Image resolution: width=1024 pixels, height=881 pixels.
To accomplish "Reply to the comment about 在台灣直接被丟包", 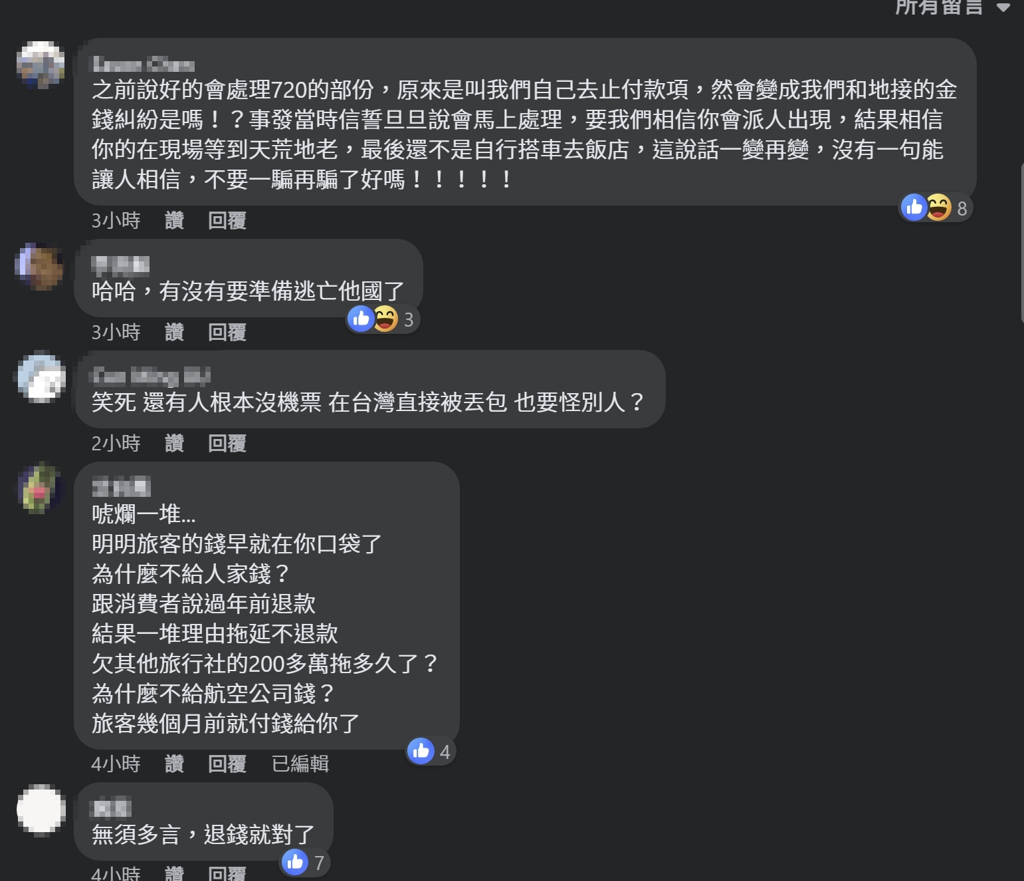I will 227,443.
